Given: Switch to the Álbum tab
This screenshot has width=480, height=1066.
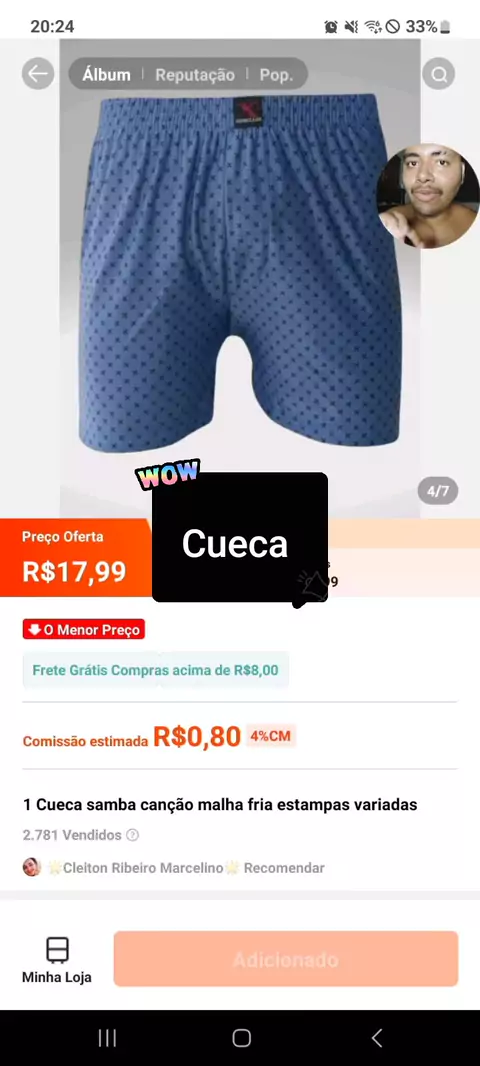Looking at the screenshot, I should [106, 75].
